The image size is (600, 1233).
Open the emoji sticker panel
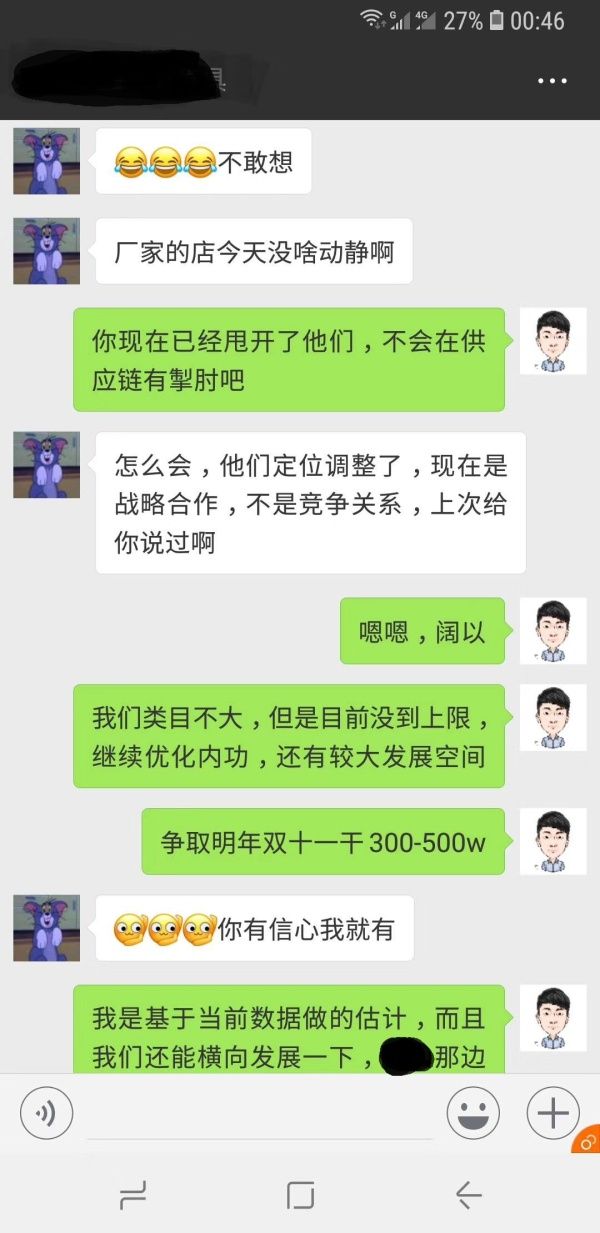point(473,1112)
